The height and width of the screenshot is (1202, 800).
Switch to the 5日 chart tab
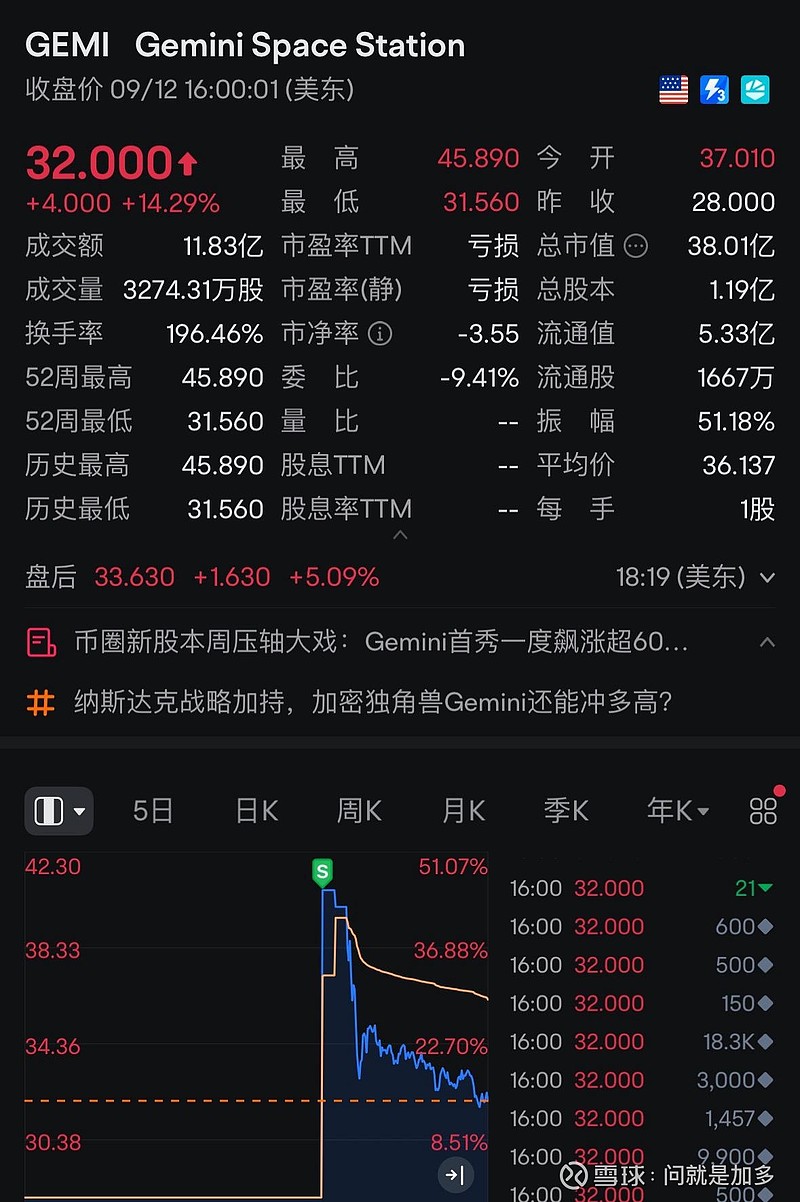[153, 810]
